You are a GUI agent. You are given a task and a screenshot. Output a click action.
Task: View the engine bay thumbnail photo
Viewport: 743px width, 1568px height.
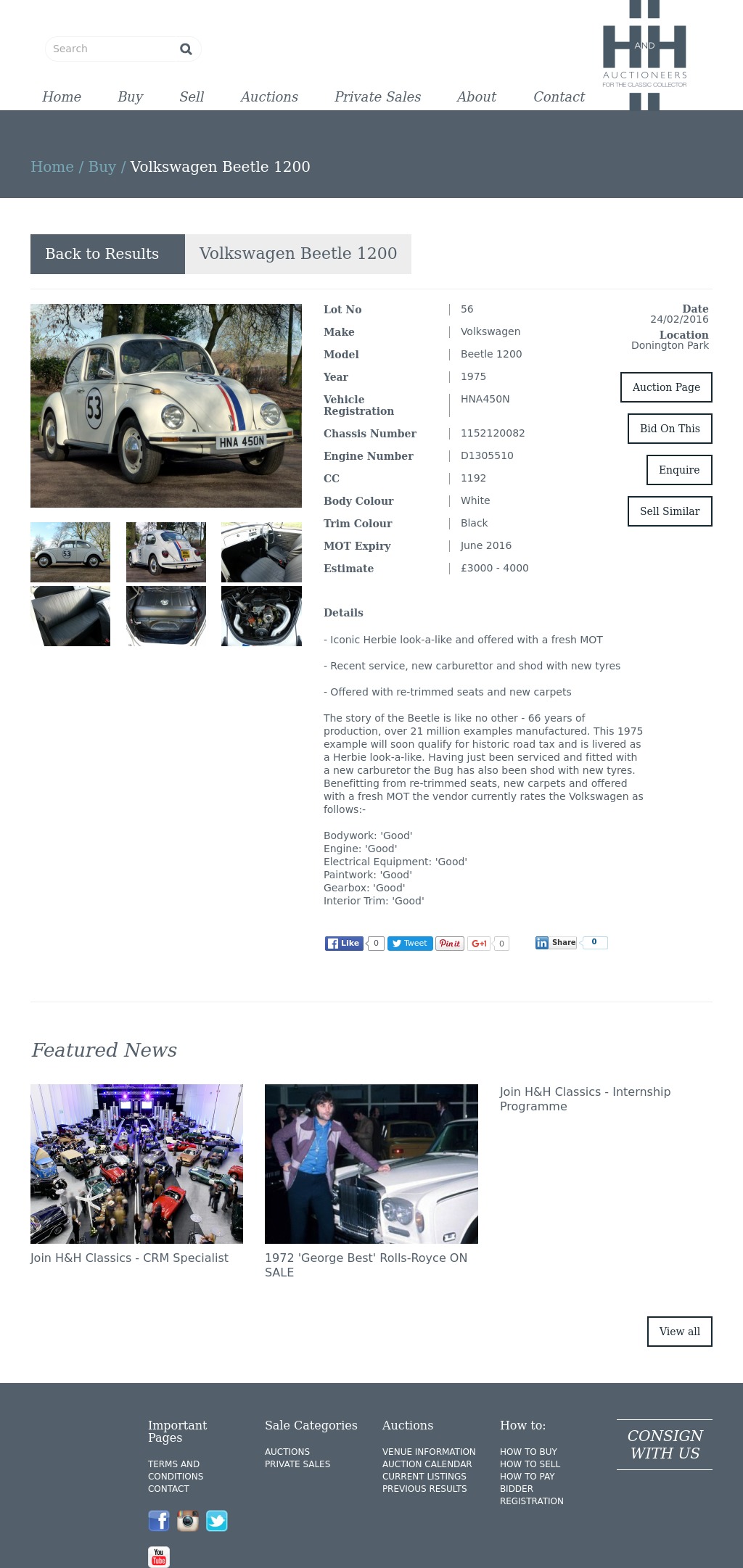[x=261, y=616]
